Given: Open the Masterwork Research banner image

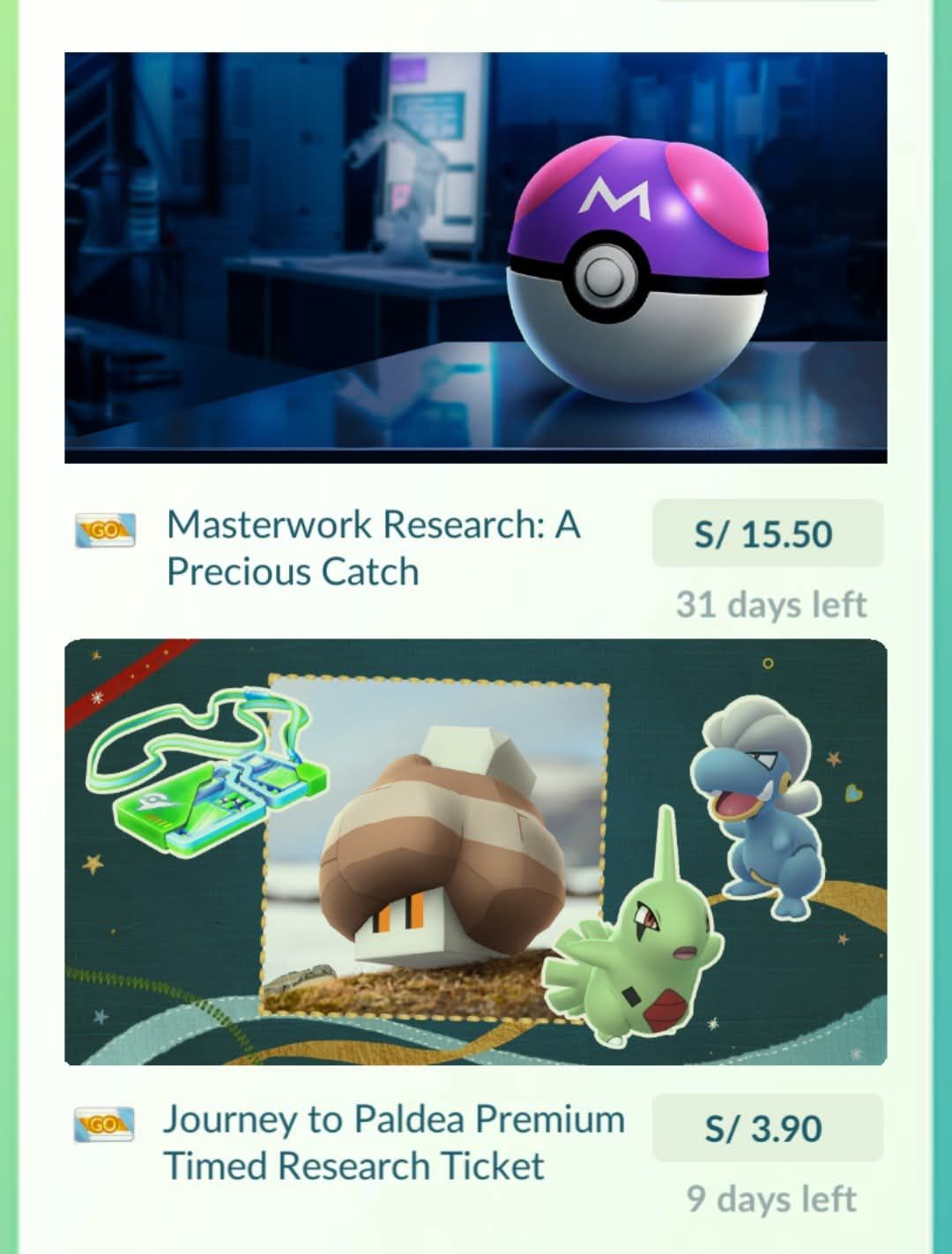Looking at the screenshot, I should (475, 258).
